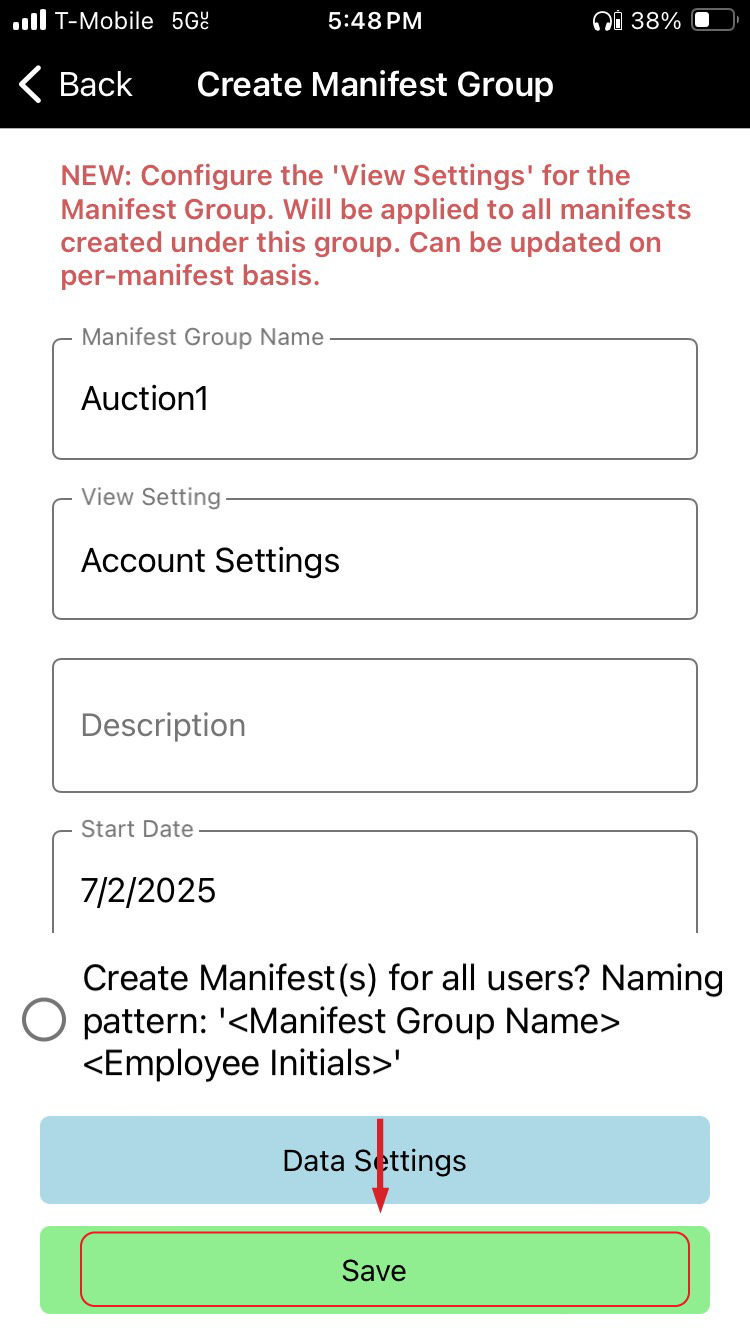Tap the Description text field
This screenshot has height=1334, width=750.
coord(374,725)
